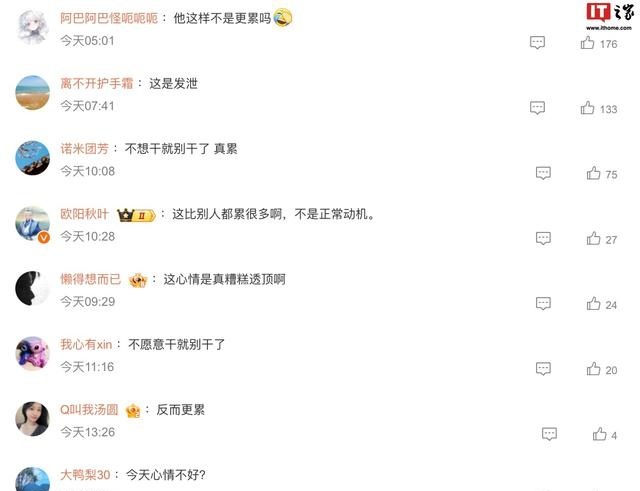The image size is (640, 491).
Task: Open 阿巴阿巴怪呃呃呃's avatar picture
Action: [x=32, y=27]
